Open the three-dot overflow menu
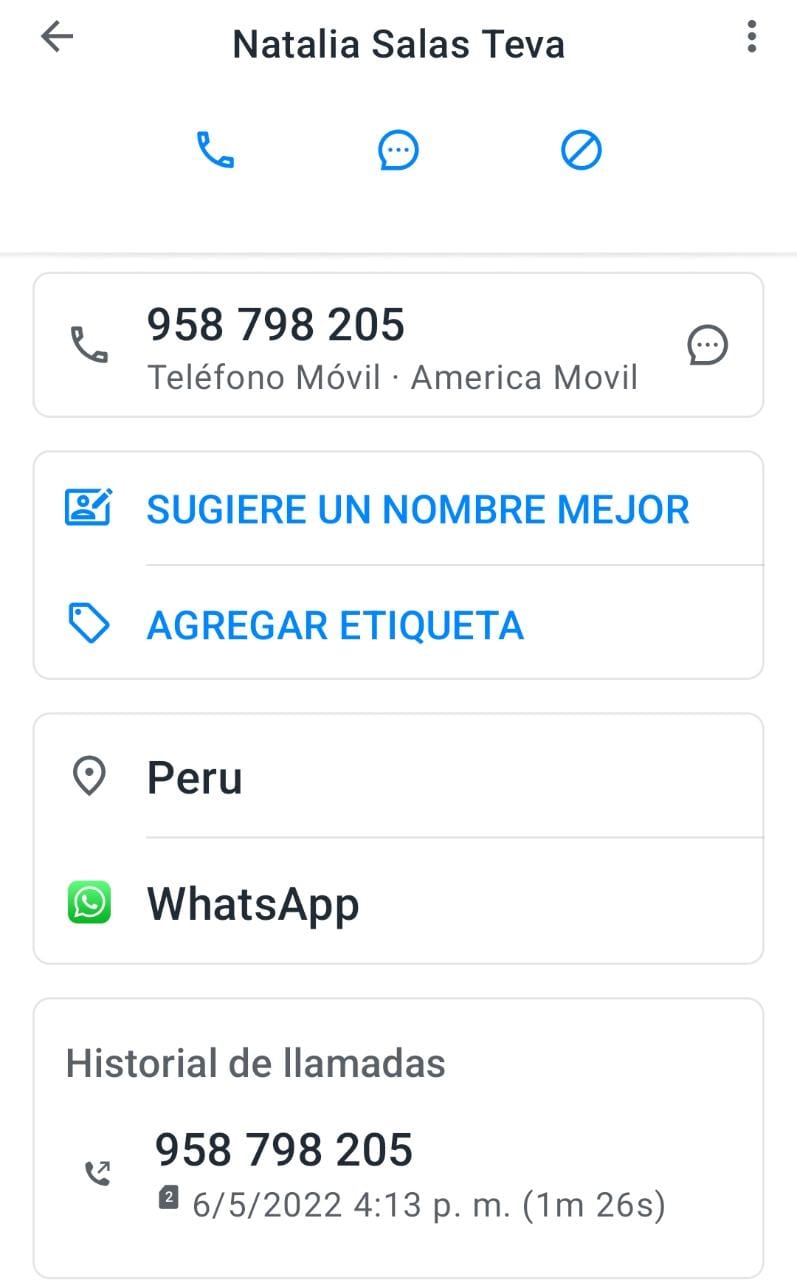This screenshot has width=797, height=1280. pos(751,37)
